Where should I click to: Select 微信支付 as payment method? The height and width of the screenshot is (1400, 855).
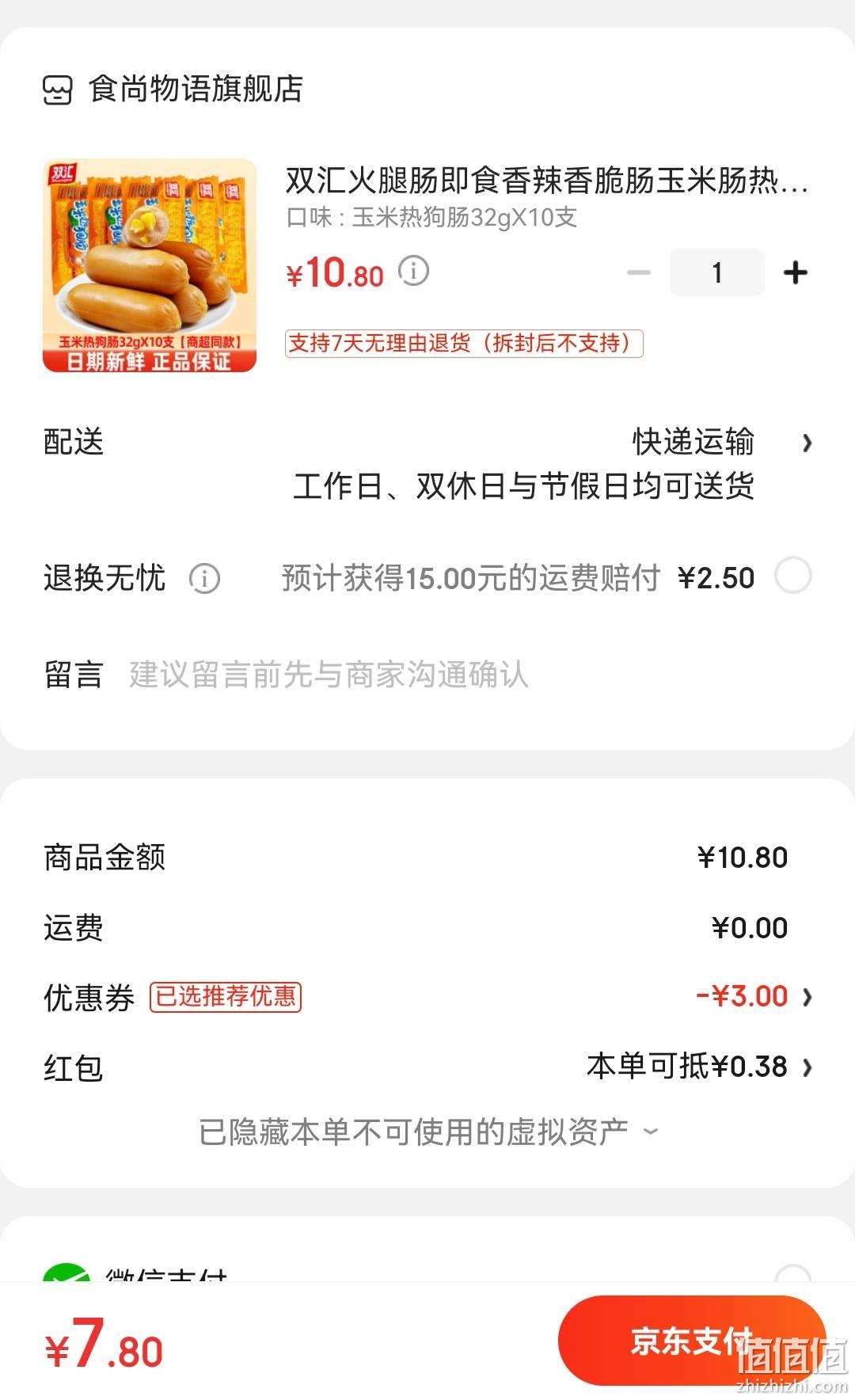[x=427, y=1271]
